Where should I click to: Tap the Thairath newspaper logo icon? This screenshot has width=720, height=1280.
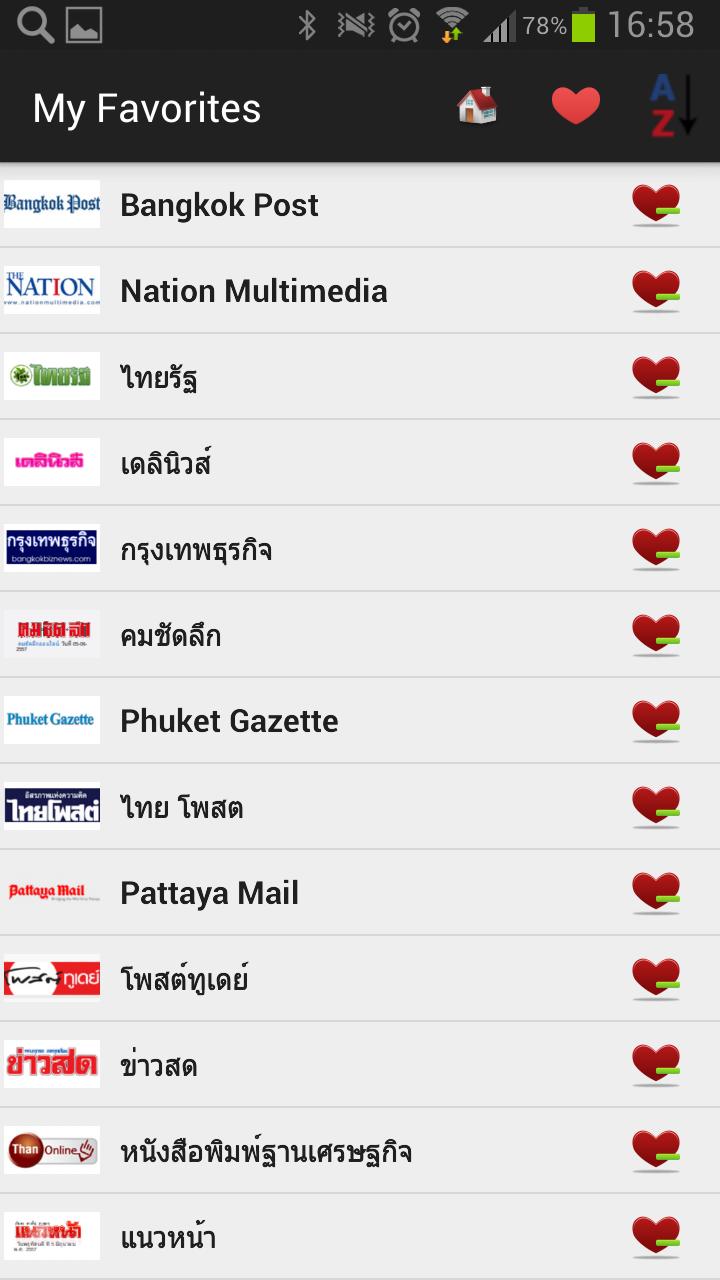coord(51,376)
